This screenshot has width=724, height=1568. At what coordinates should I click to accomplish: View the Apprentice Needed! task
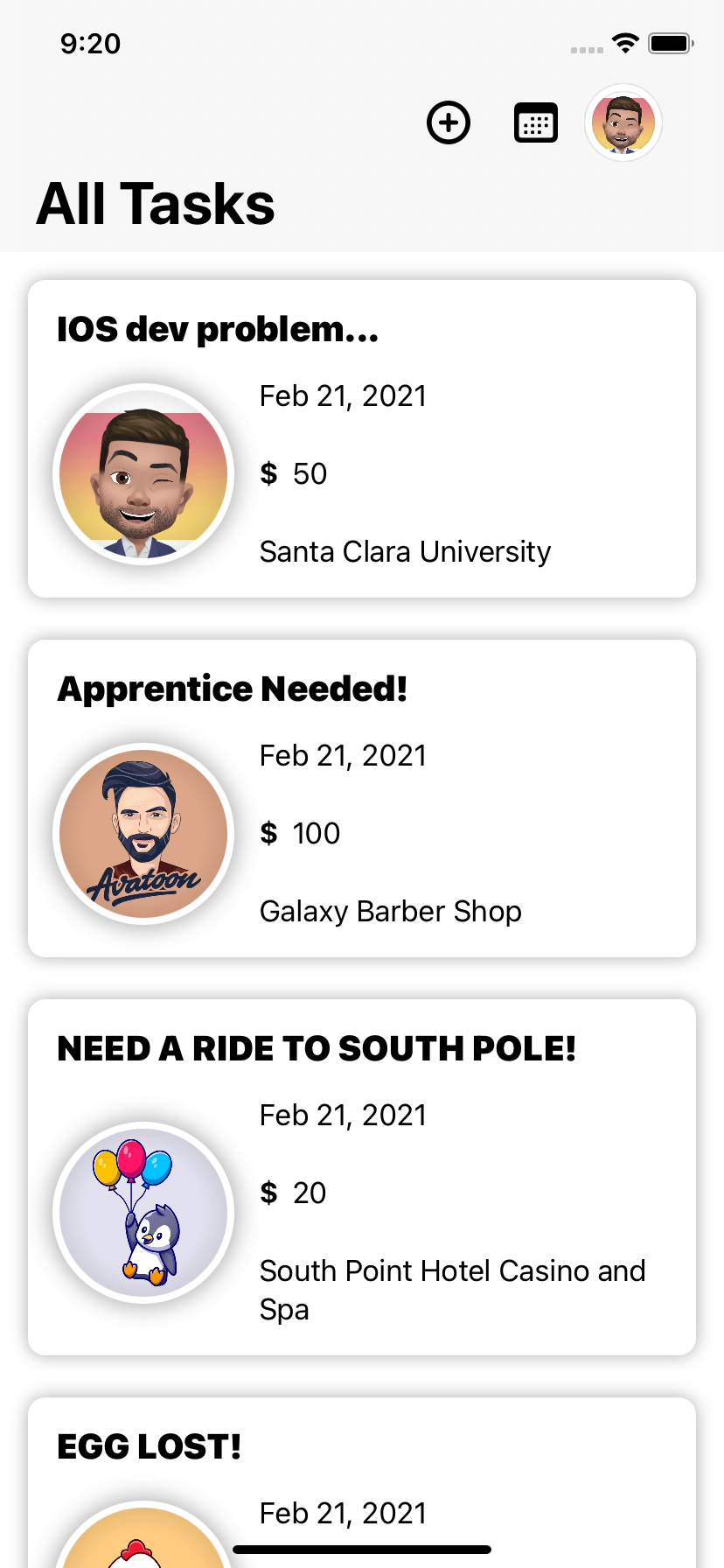coord(362,798)
